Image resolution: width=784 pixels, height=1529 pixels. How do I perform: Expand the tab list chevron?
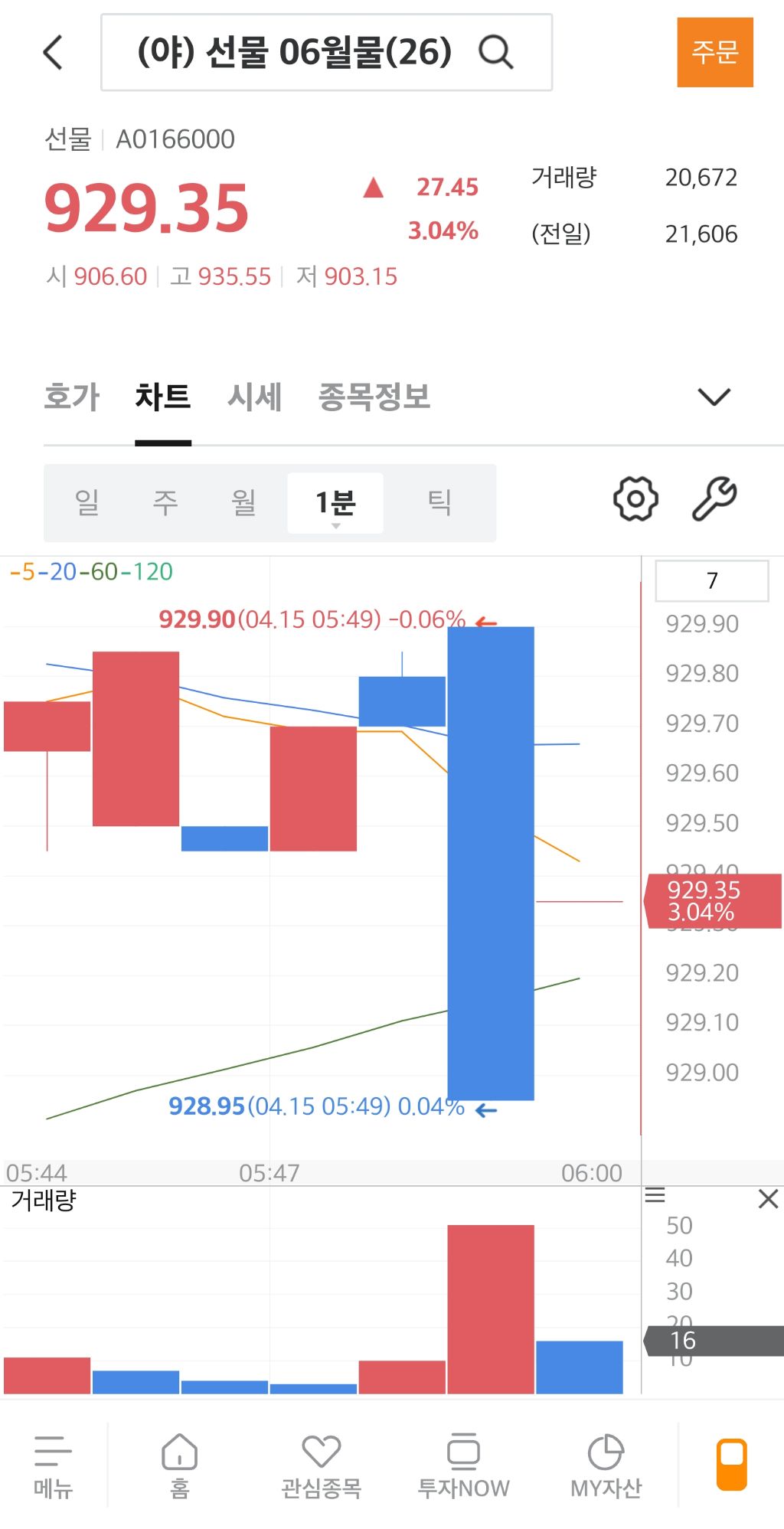pyautogui.click(x=714, y=397)
